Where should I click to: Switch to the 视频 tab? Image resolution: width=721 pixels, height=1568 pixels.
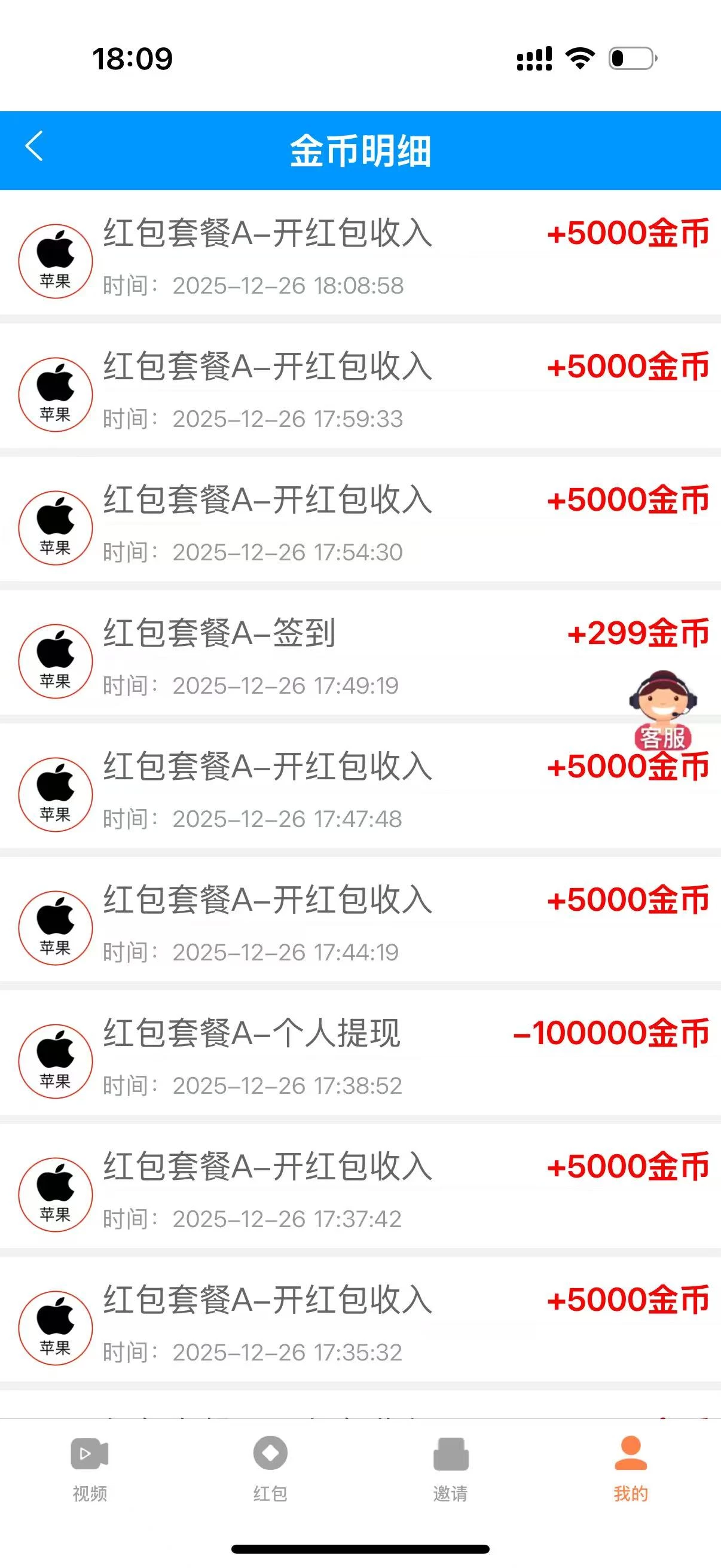point(90,1468)
